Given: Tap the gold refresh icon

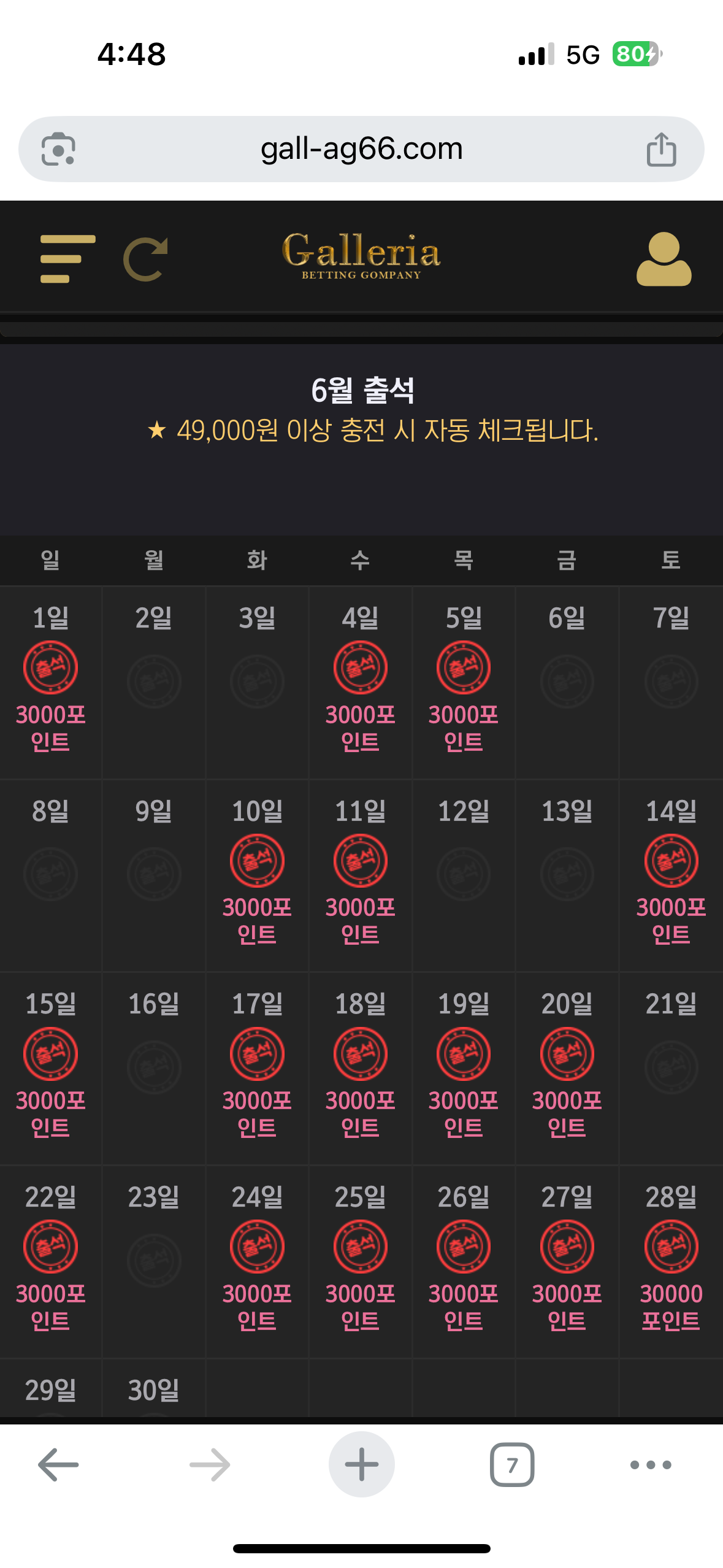Looking at the screenshot, I should tap(146, 259).
